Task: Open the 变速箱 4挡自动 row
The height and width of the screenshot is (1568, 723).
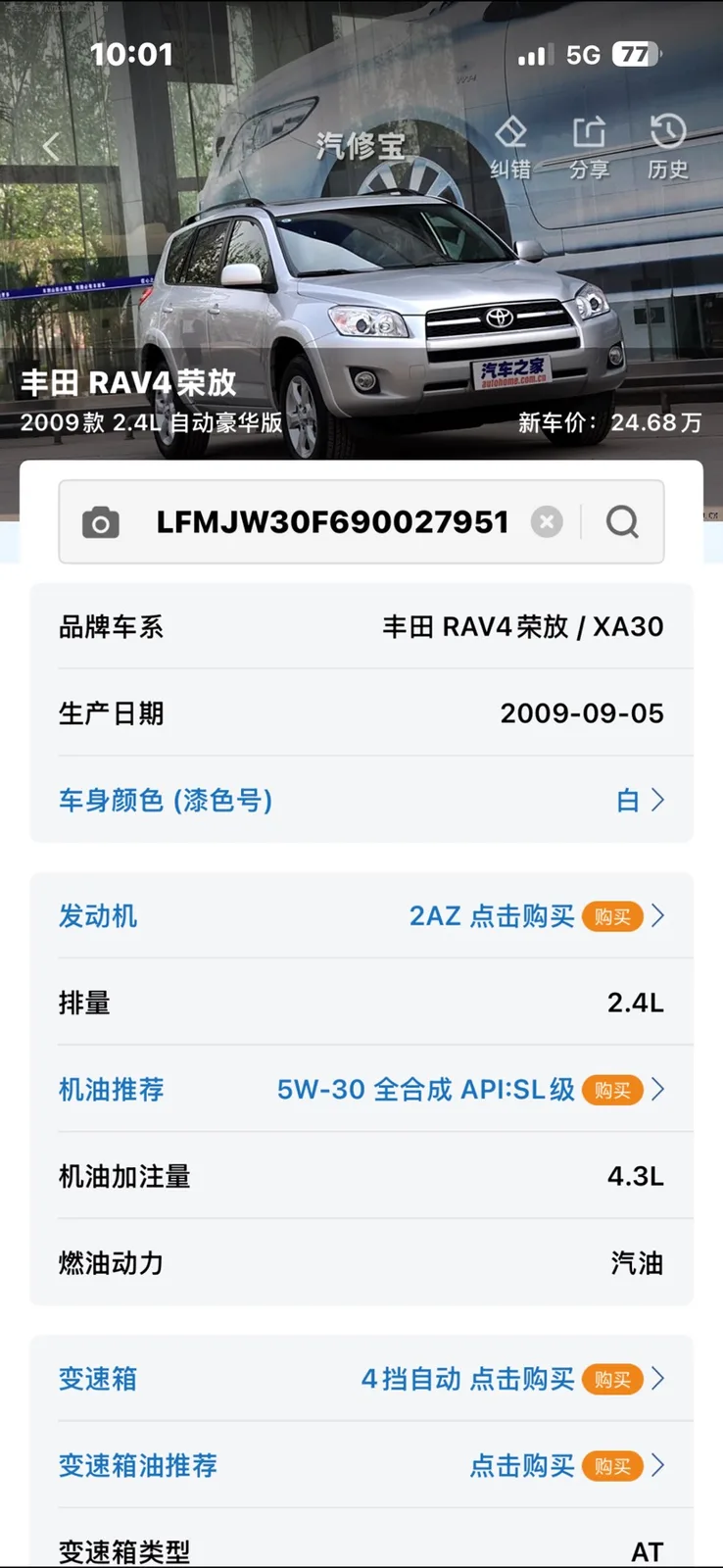Action: pos(361,1379)
